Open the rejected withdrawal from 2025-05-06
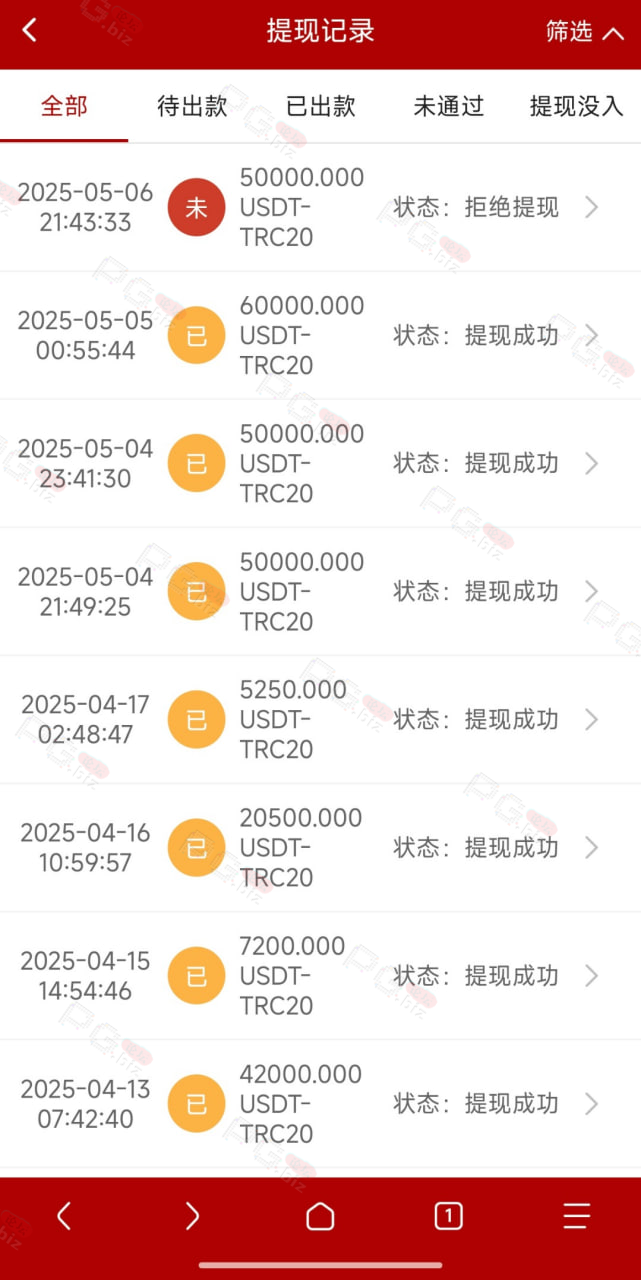641x1280 pixels. (x=320, y=208)
